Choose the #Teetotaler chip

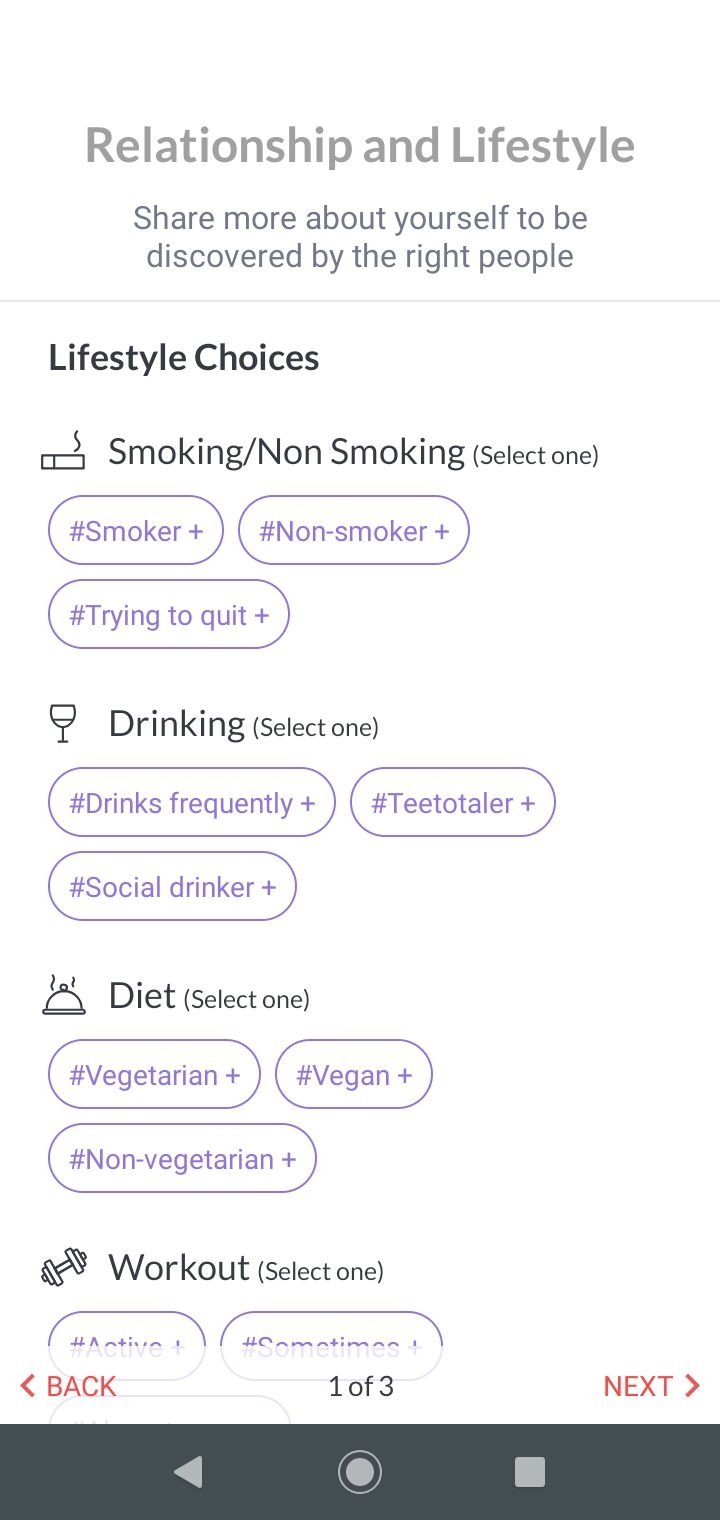[x=453, y=802]
